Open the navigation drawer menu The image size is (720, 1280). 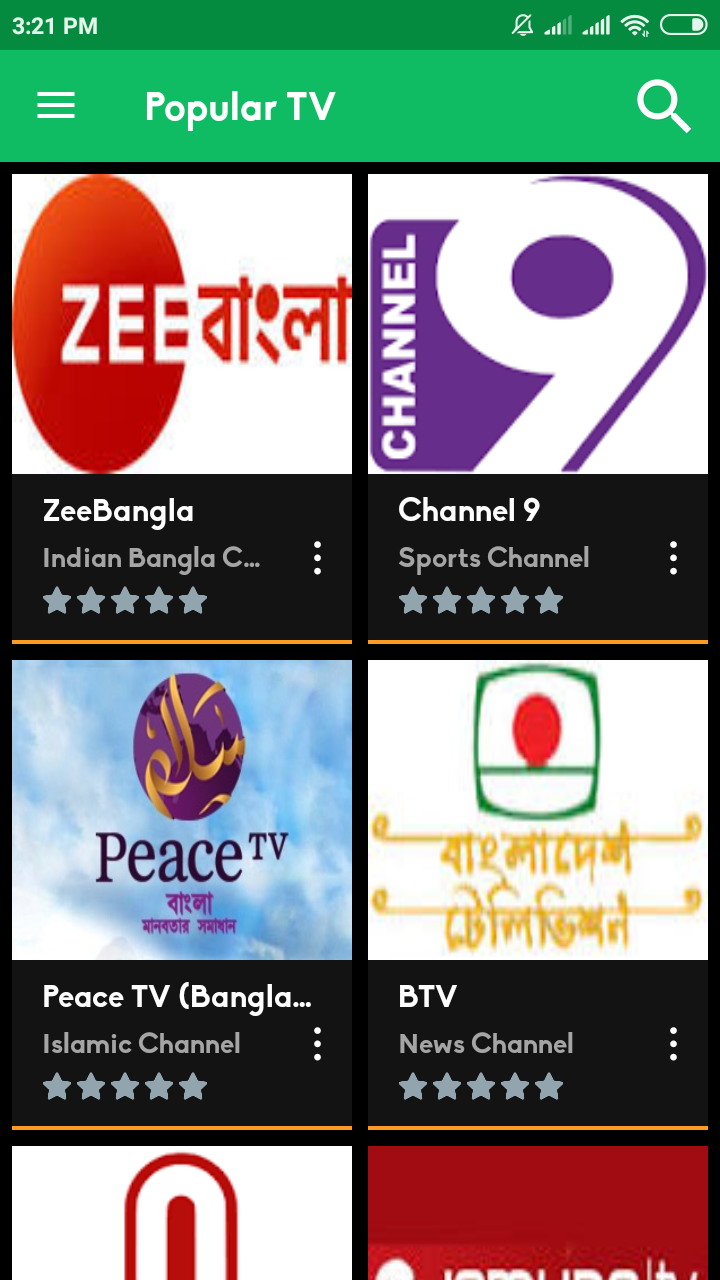click(x=56, y=106)
